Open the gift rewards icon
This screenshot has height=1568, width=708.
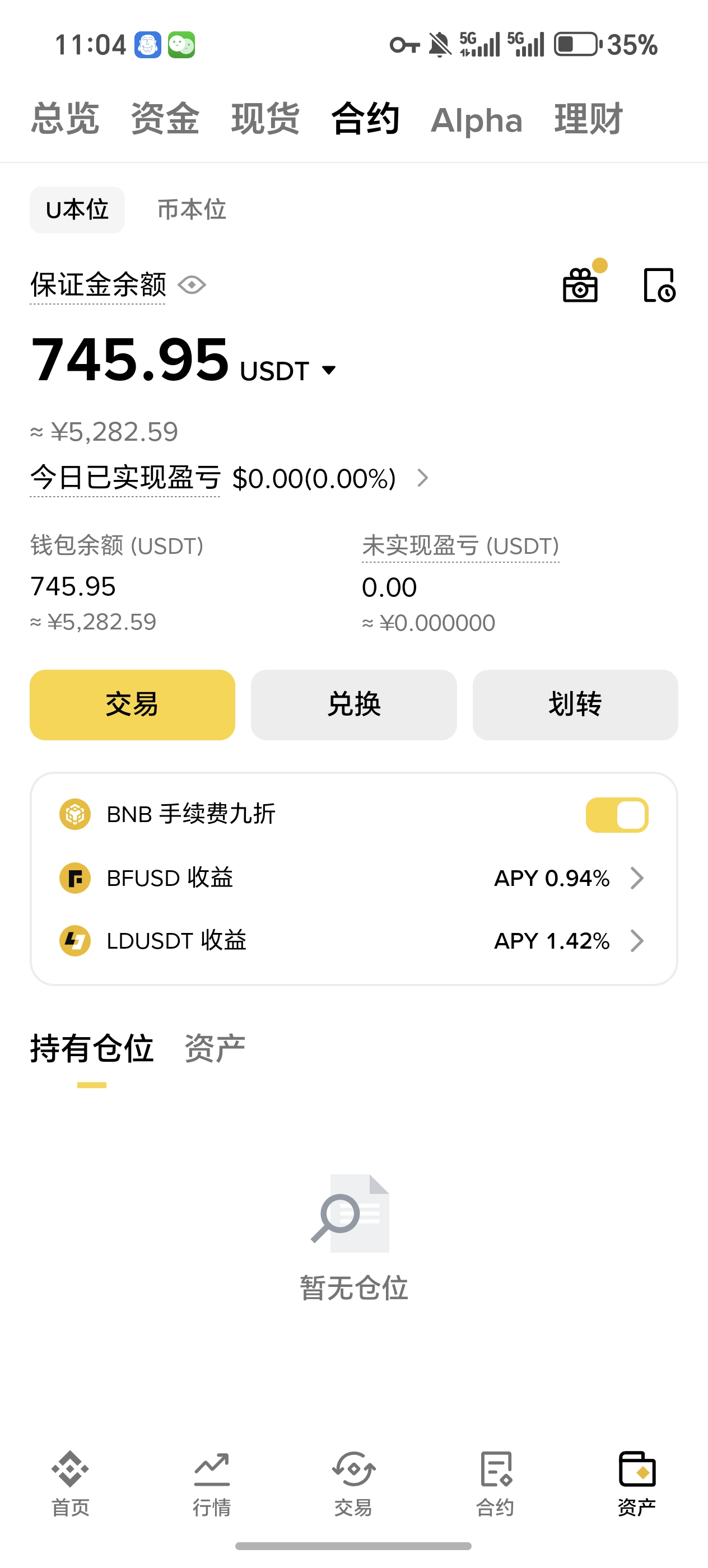click(x=581, y=285)
